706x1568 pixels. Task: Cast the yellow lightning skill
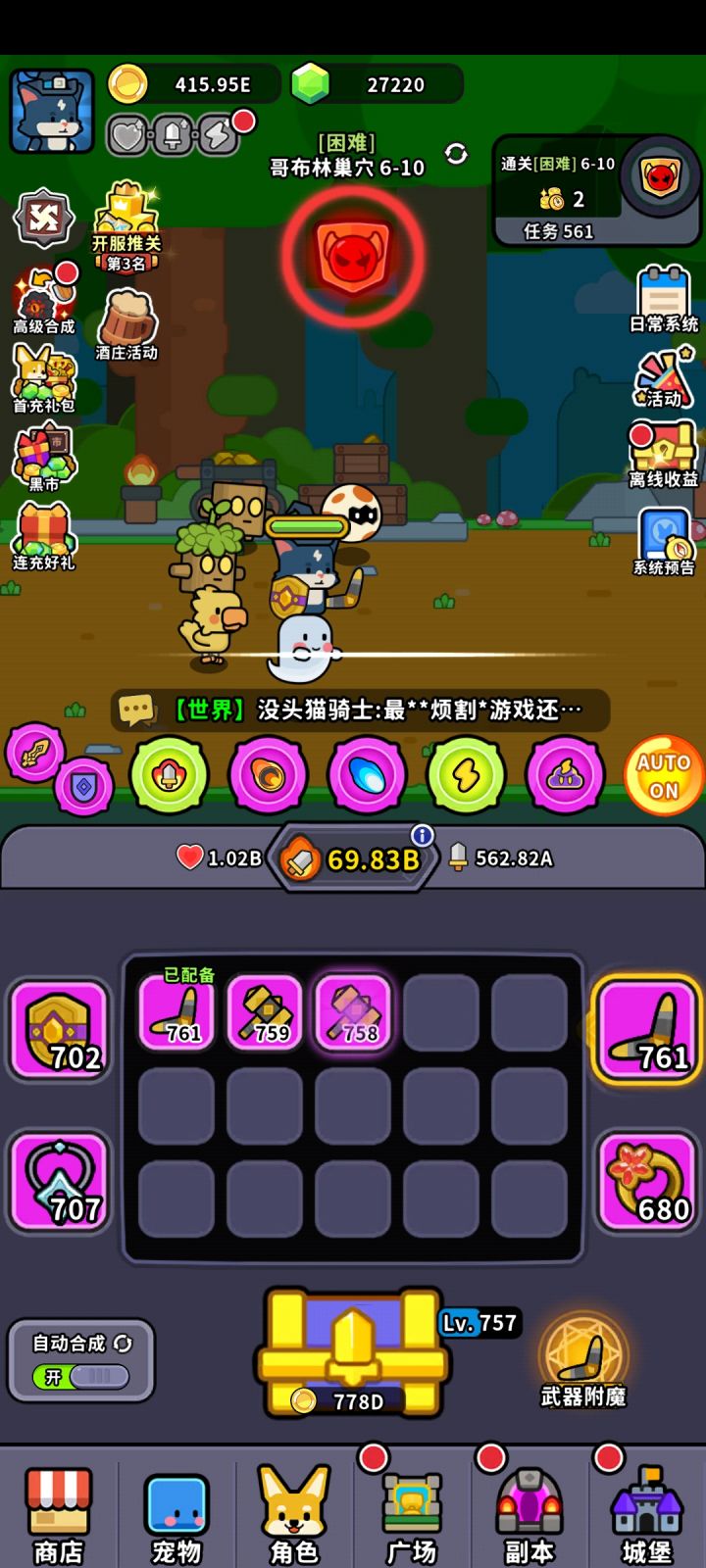coord(466,774)
